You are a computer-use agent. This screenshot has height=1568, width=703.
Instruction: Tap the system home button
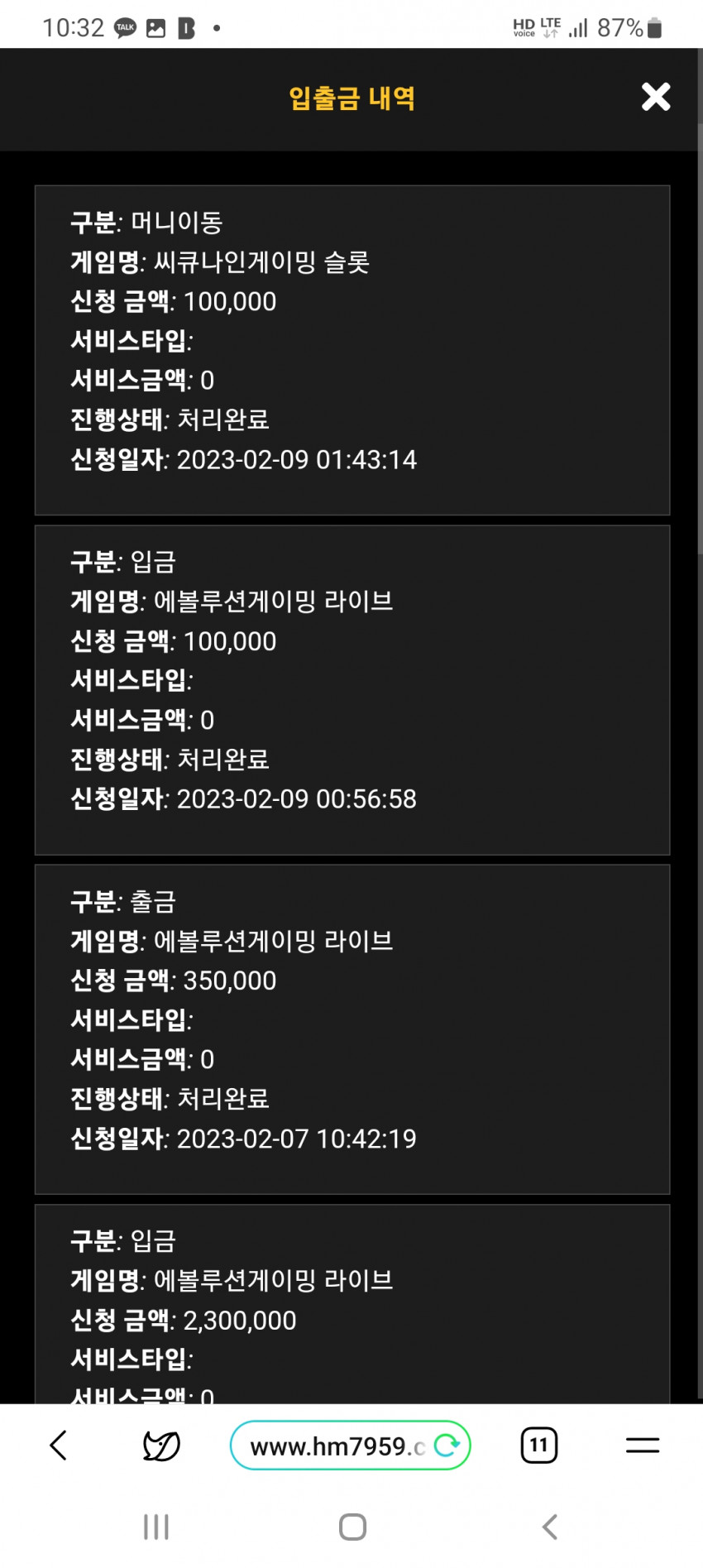tap(352, 1527)
